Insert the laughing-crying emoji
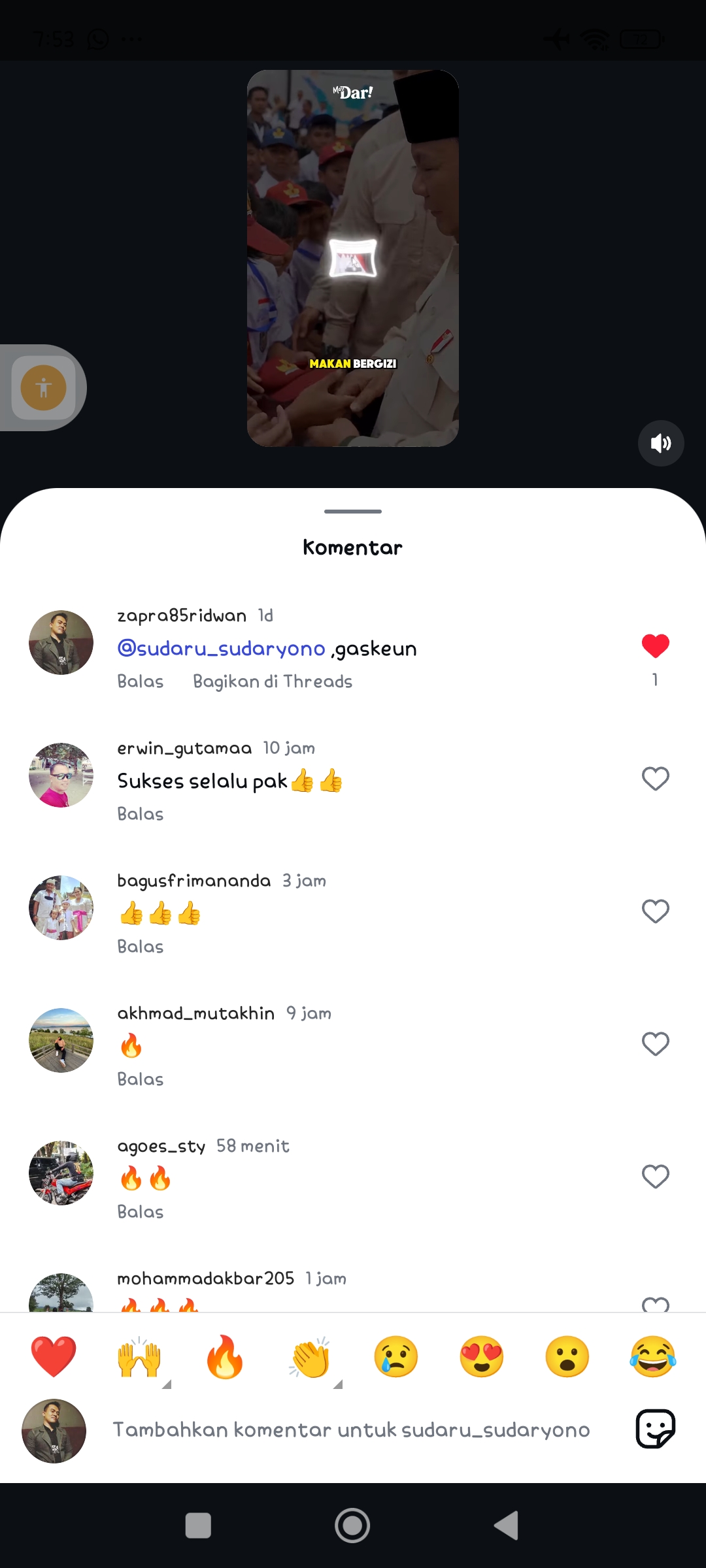The image size is (706, 1568). [x=653, y=1356]
